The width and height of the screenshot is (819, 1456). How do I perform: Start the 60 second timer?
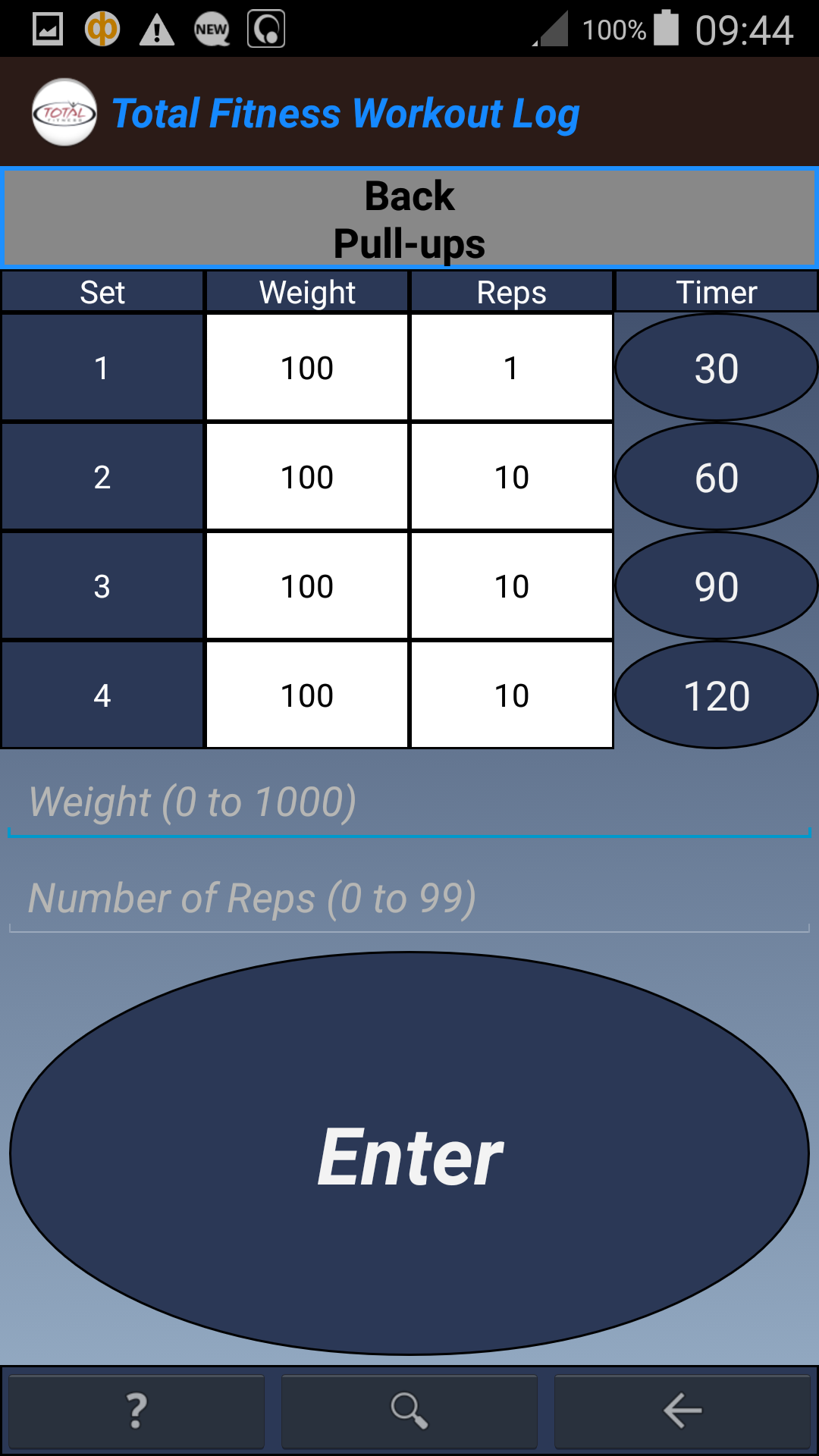coord(717,476)
